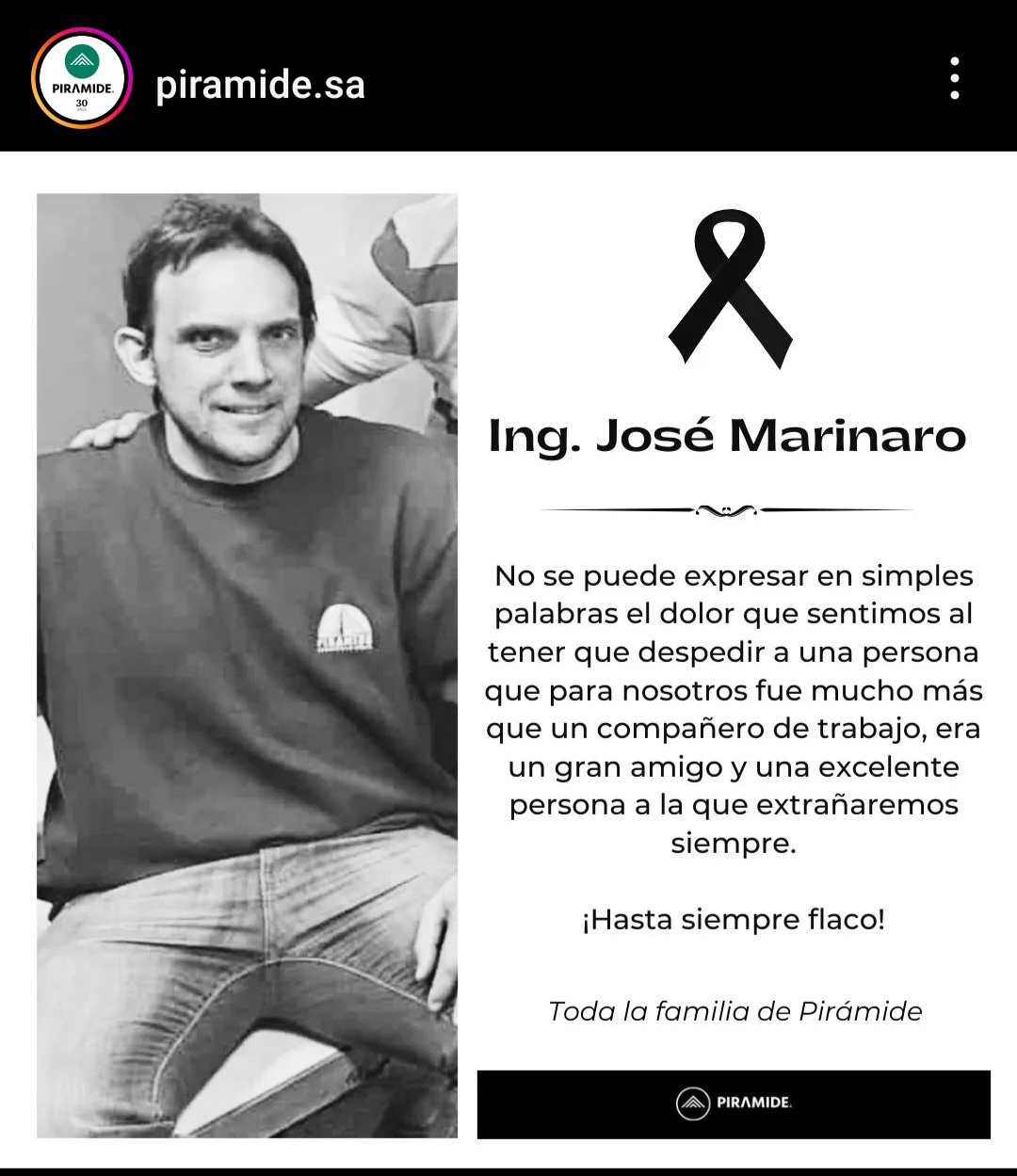Screen dimensions: 1017x1176
Task: Open the post's three-dot overflow menu
Action: pyautogui.click(x=954, y=78)
